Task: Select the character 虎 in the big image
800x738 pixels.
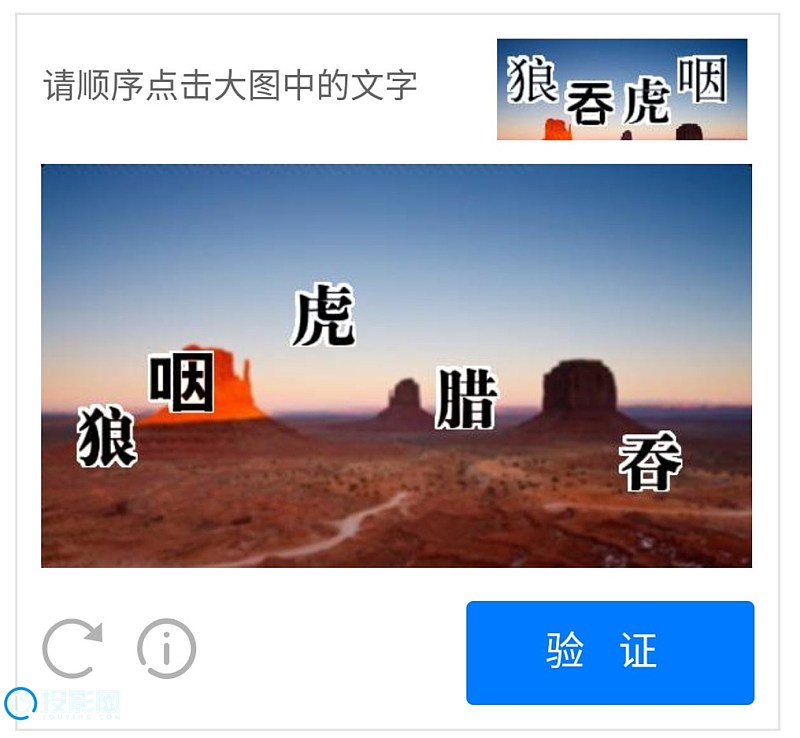Action: [x=324, y=316]
